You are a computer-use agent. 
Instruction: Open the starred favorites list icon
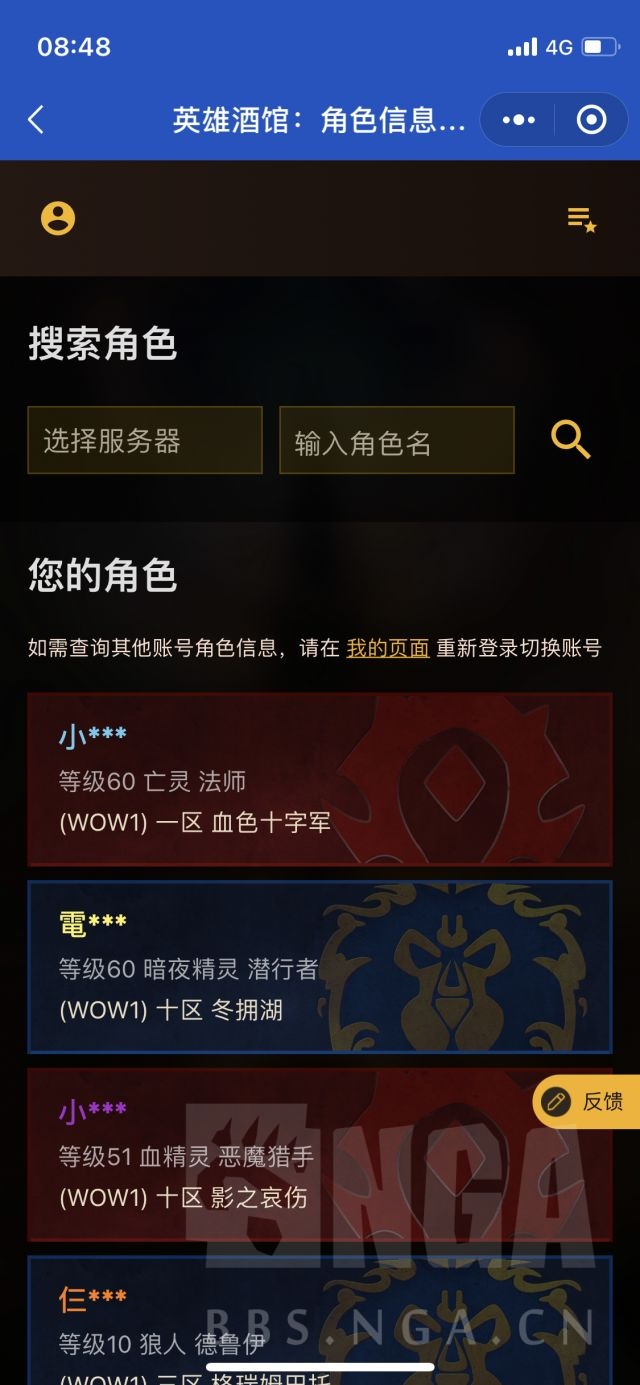click(x=581, y=218)
